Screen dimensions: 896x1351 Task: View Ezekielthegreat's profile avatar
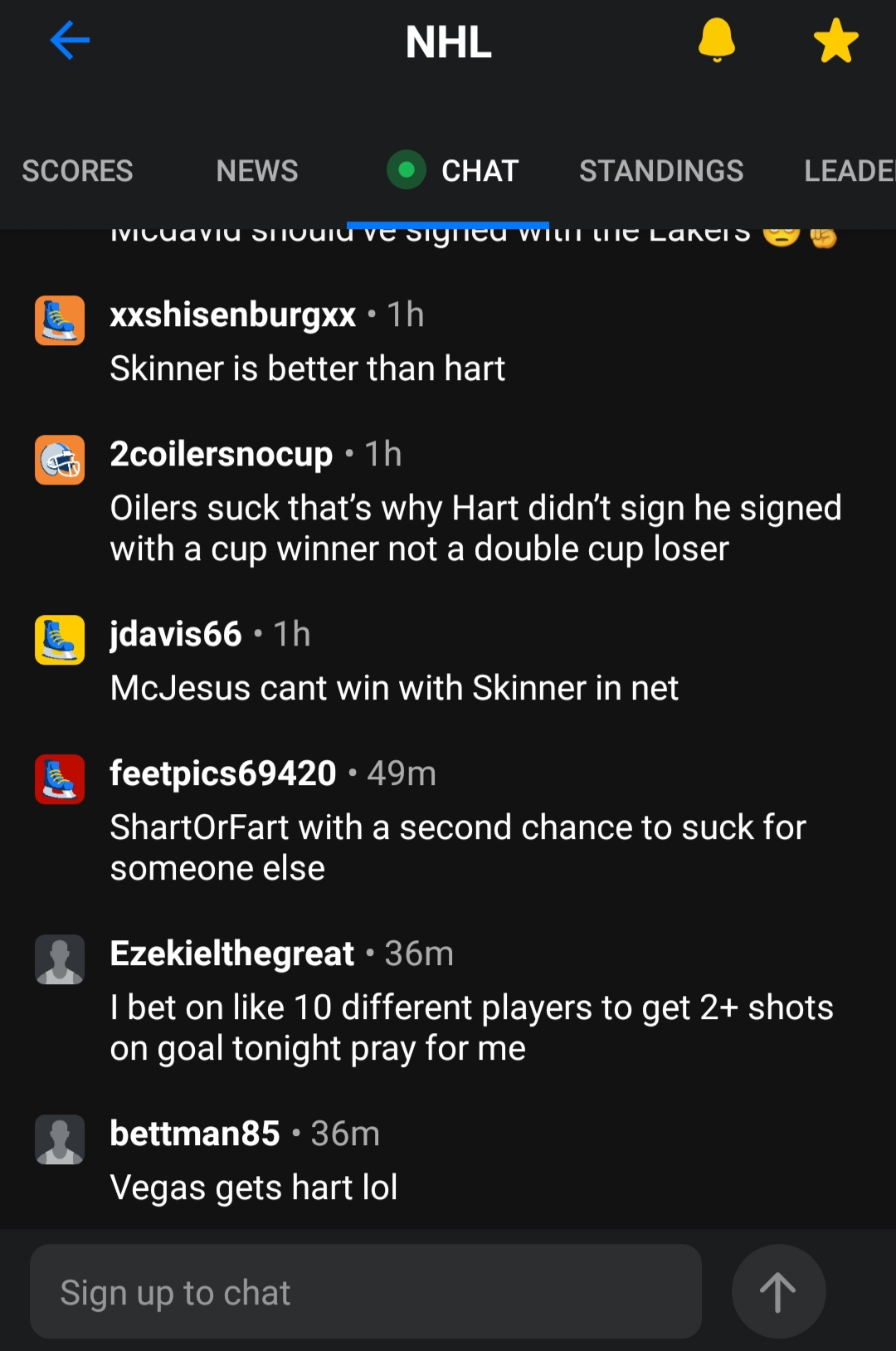click(60, 959)
